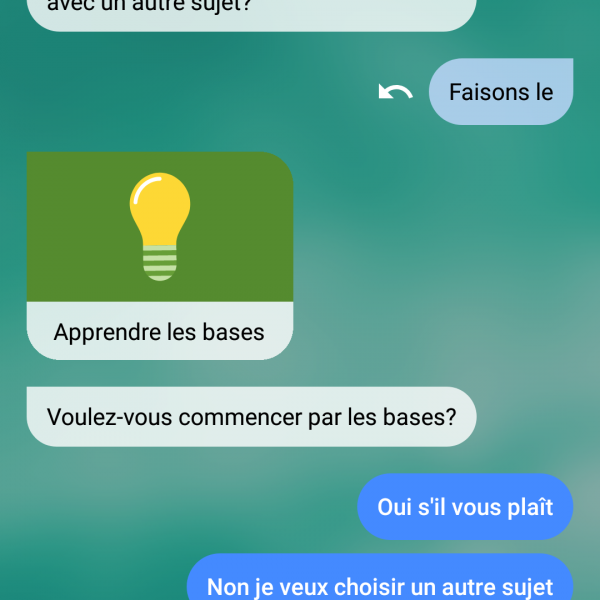Open the "Apprendre les bases" card
Viewport: 600px width, 600px height.
click(160, 255)
